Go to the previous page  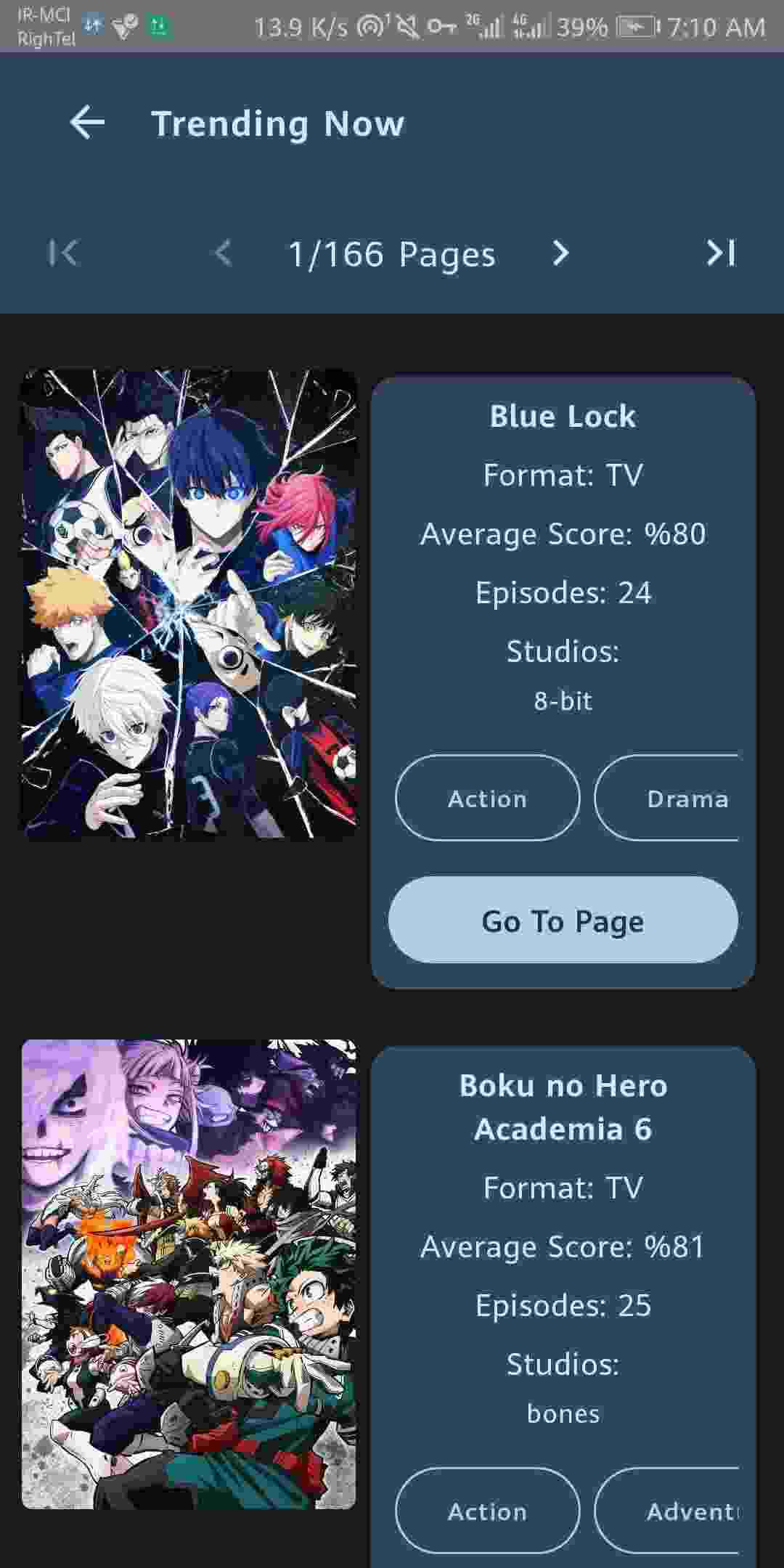[x=224, y=253]
